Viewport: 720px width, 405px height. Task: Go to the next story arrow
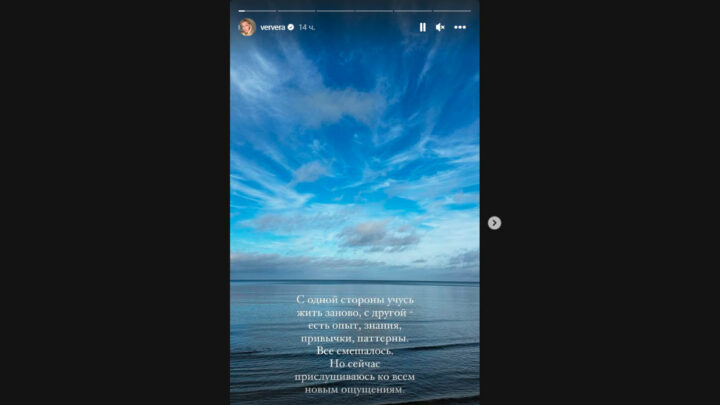click(x=494, y=223)
